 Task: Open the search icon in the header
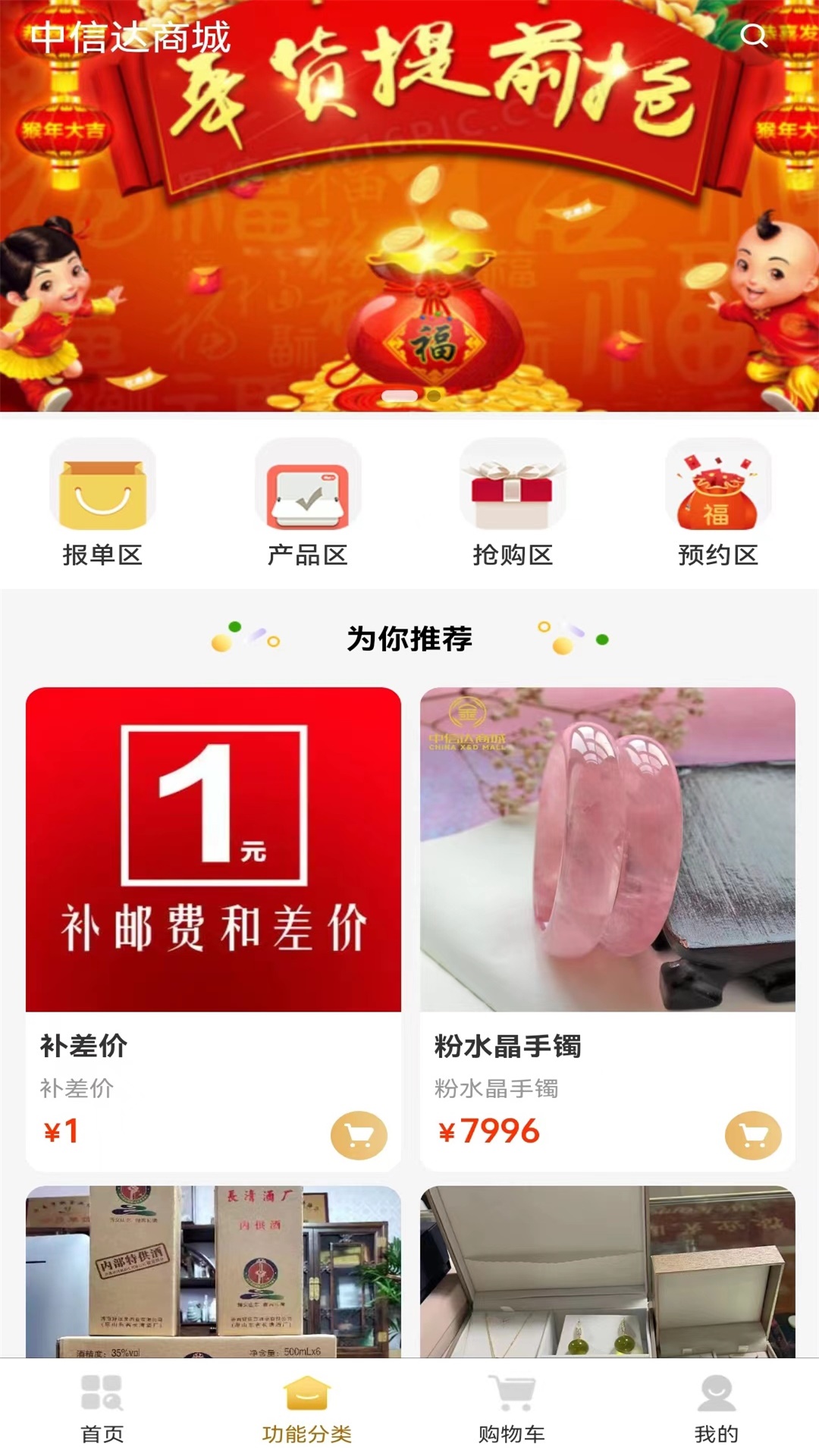tap(753, 35)
